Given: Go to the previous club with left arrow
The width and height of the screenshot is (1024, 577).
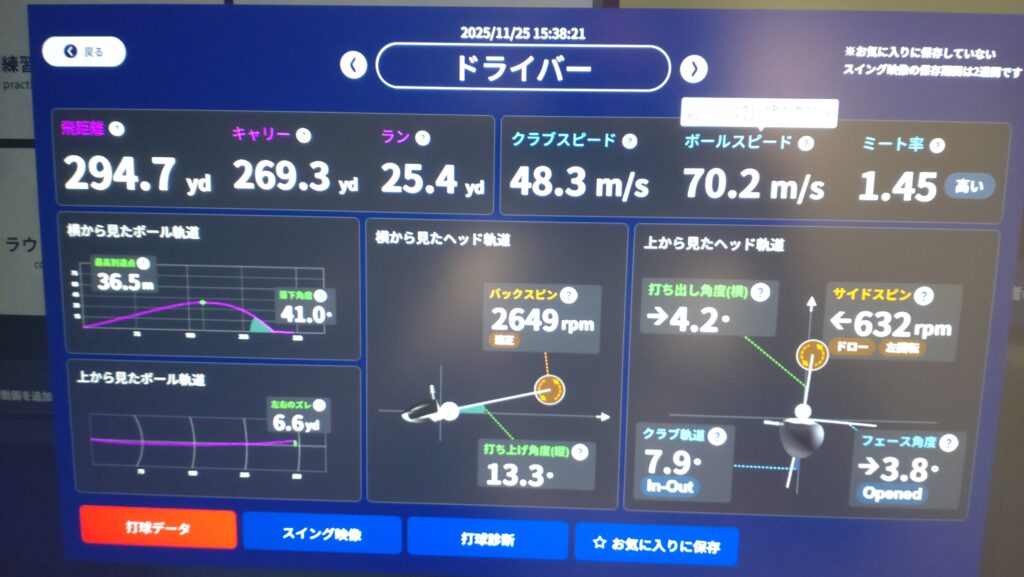Looking at the screenshot, I should tap(353, 66).
